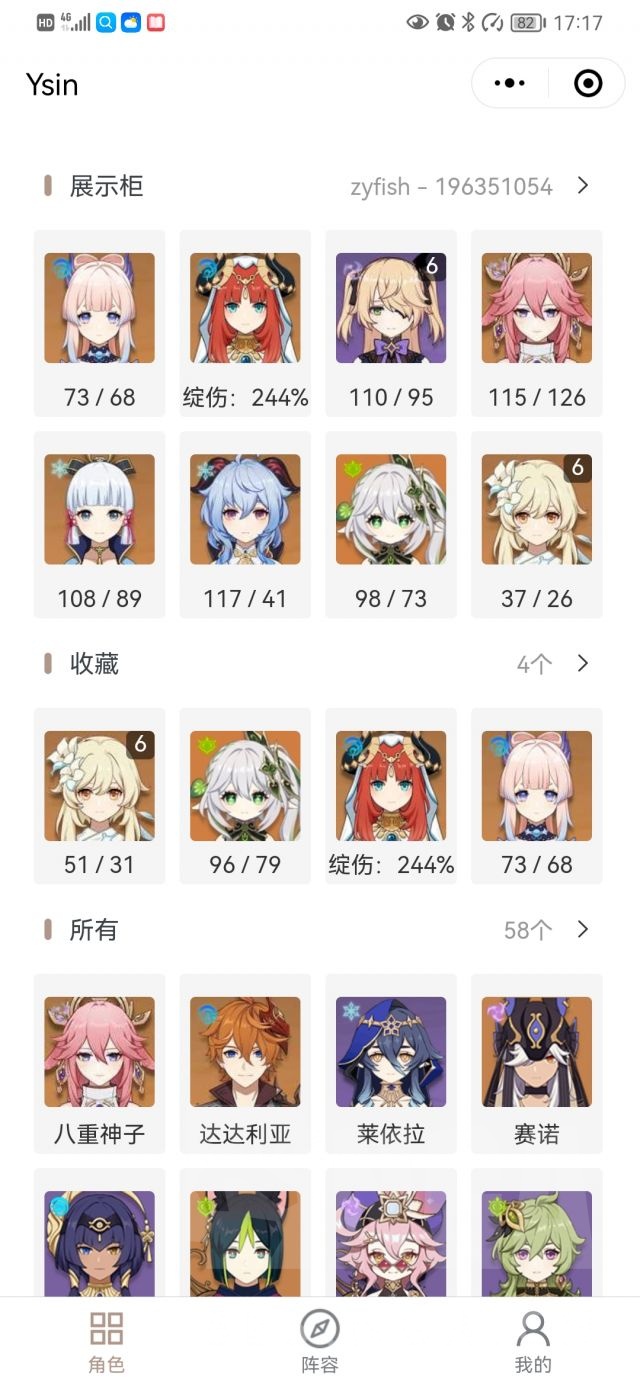
Task: View the 莱依拉 character card
Action: (391, 1063)
